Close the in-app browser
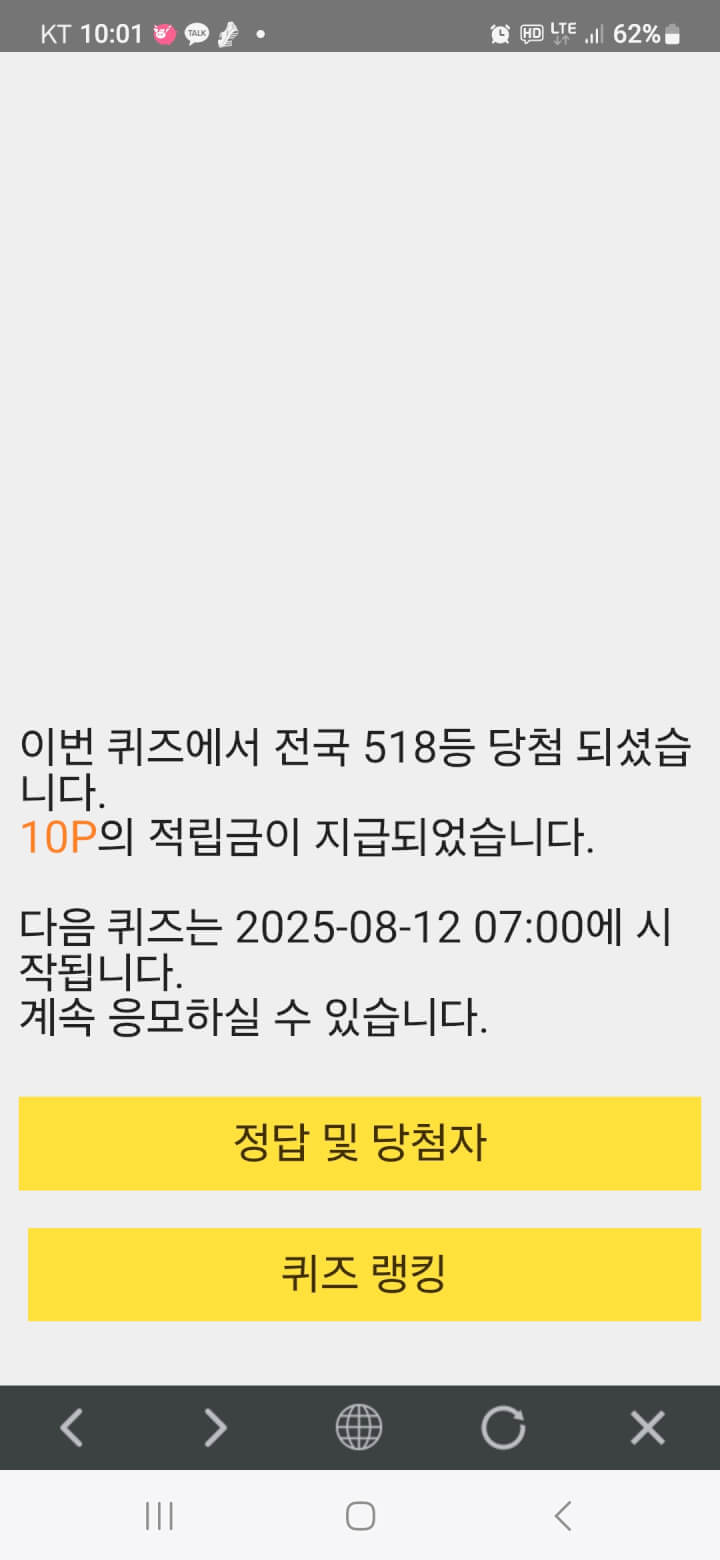 point(647,1427)
